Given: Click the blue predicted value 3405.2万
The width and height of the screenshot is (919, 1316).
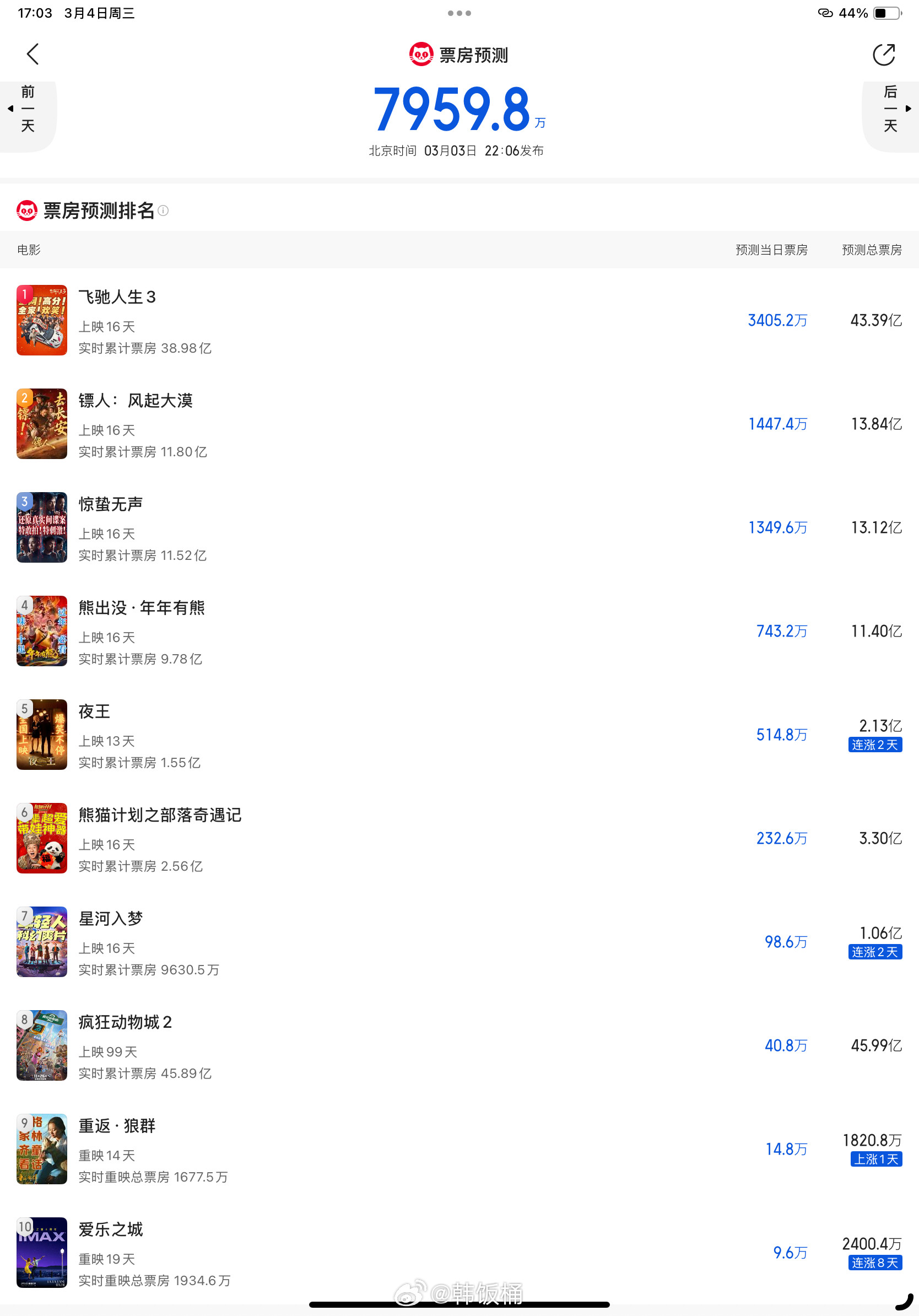Looking at the screenshot, I should pyautogui.click(x=776, y=321).
